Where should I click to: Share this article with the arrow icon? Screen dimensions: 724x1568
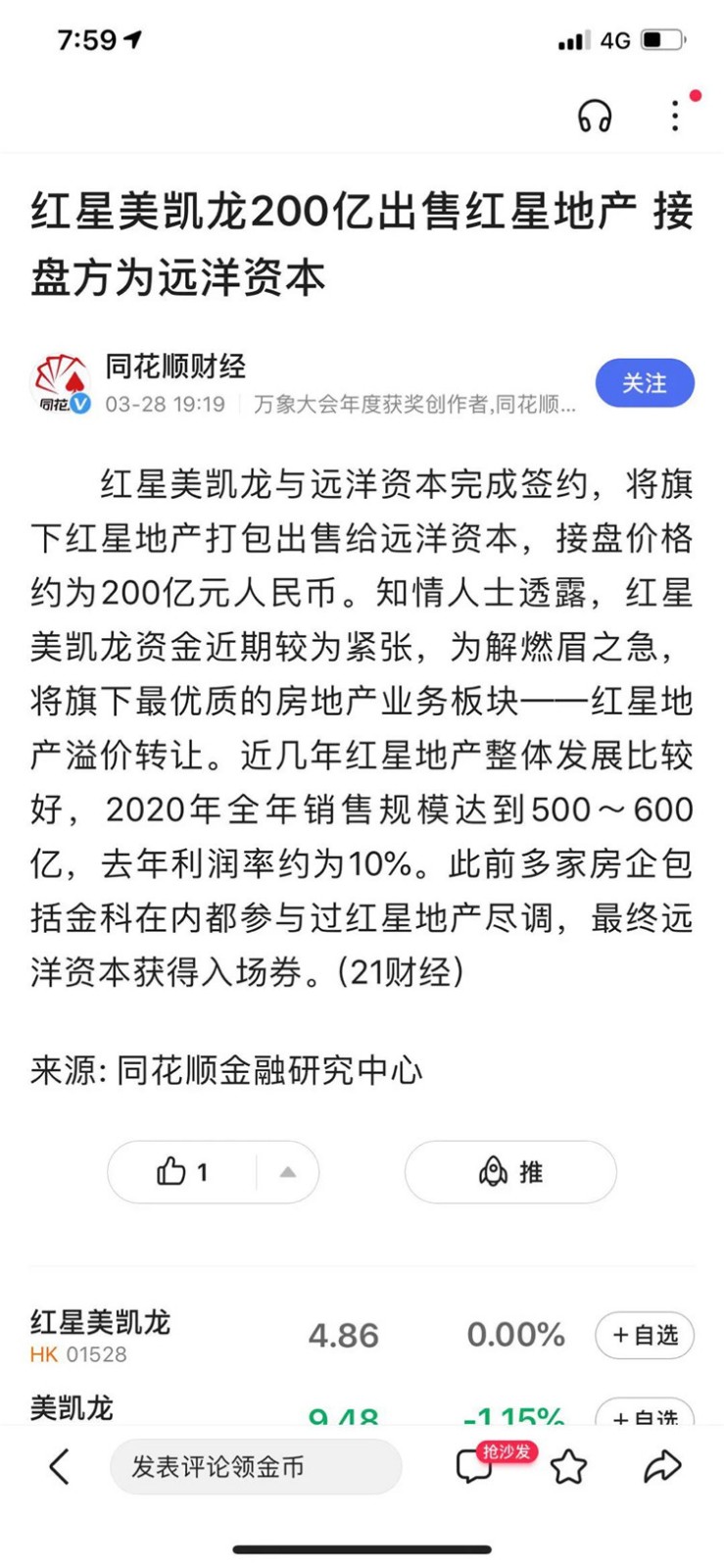662,1467
